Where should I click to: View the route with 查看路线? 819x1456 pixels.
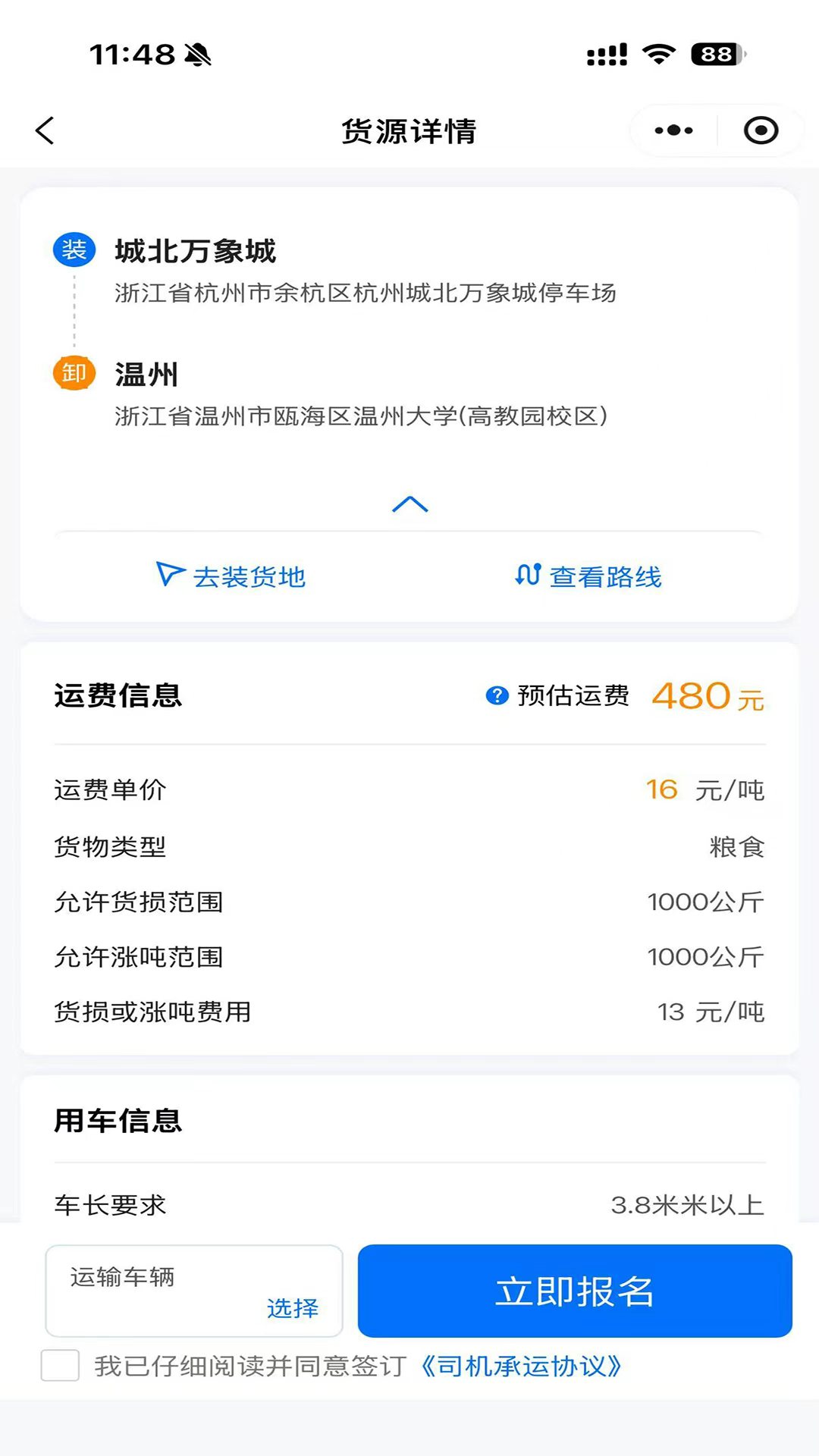click(588, 576)
